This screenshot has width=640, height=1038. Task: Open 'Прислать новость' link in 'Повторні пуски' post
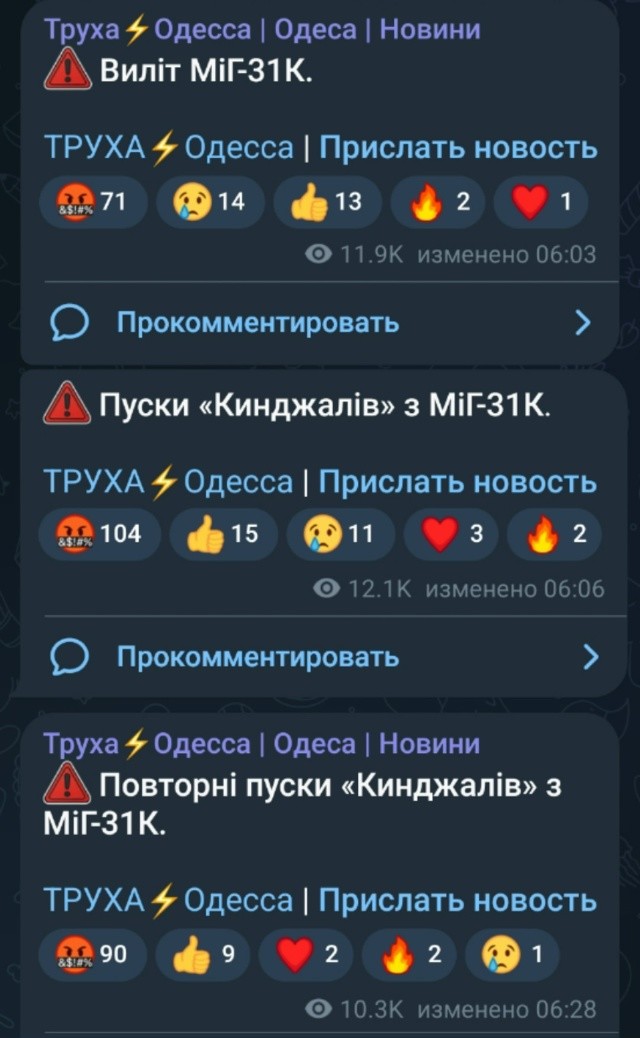click(x=458, y=900)
